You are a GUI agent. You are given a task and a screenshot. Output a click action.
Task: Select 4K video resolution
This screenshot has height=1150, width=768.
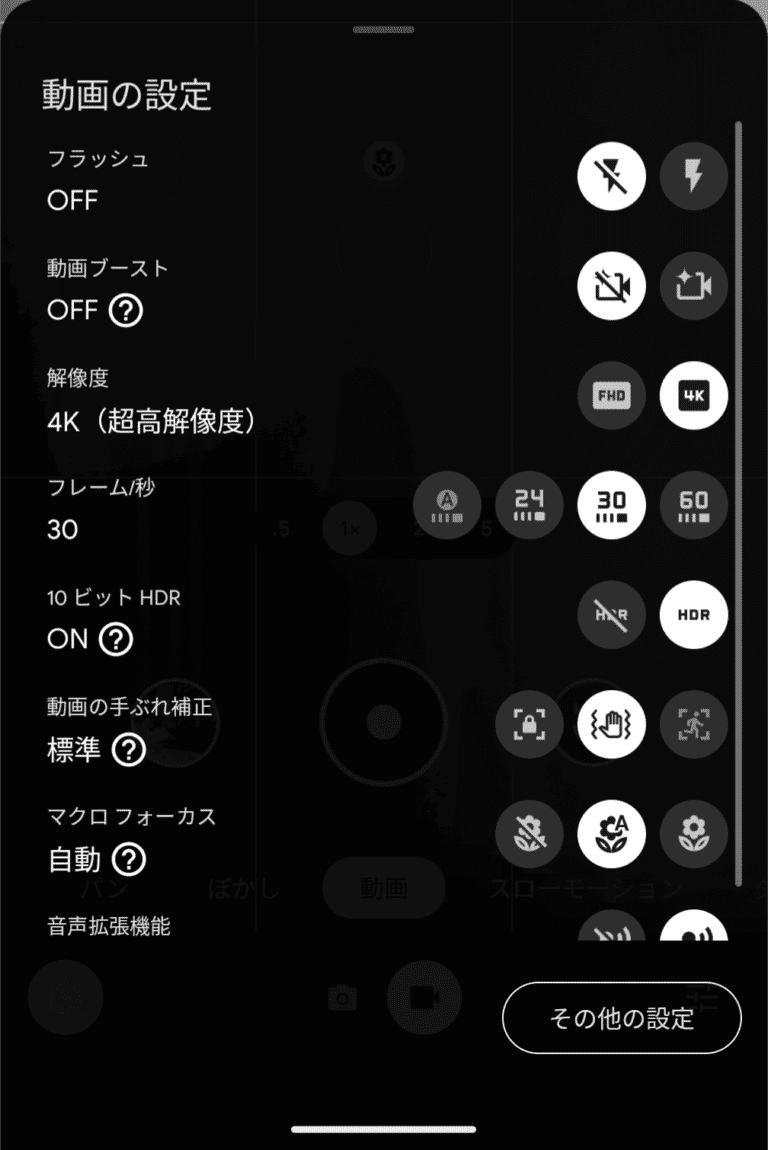click(x=694, y=396)
